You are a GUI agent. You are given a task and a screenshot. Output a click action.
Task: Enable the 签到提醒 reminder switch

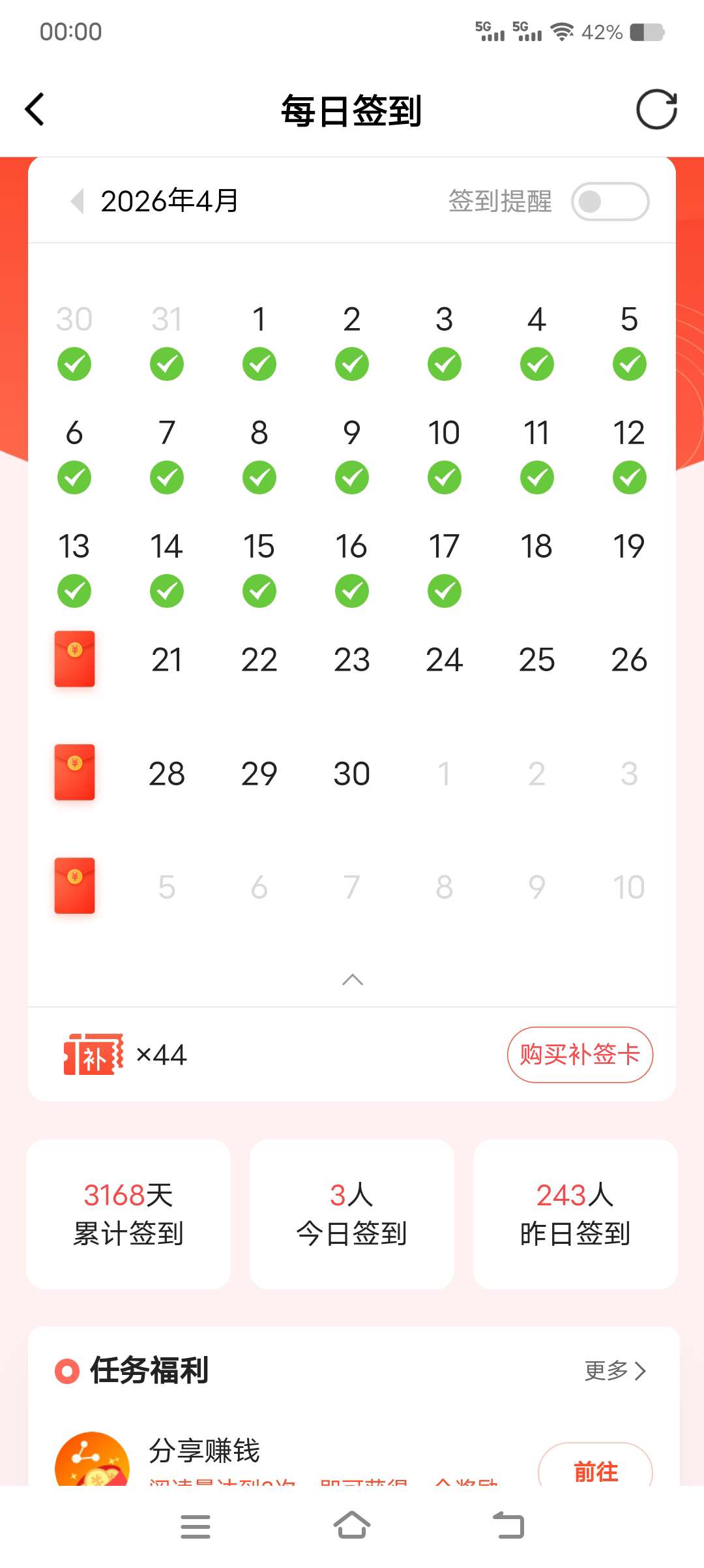[609, 202]
